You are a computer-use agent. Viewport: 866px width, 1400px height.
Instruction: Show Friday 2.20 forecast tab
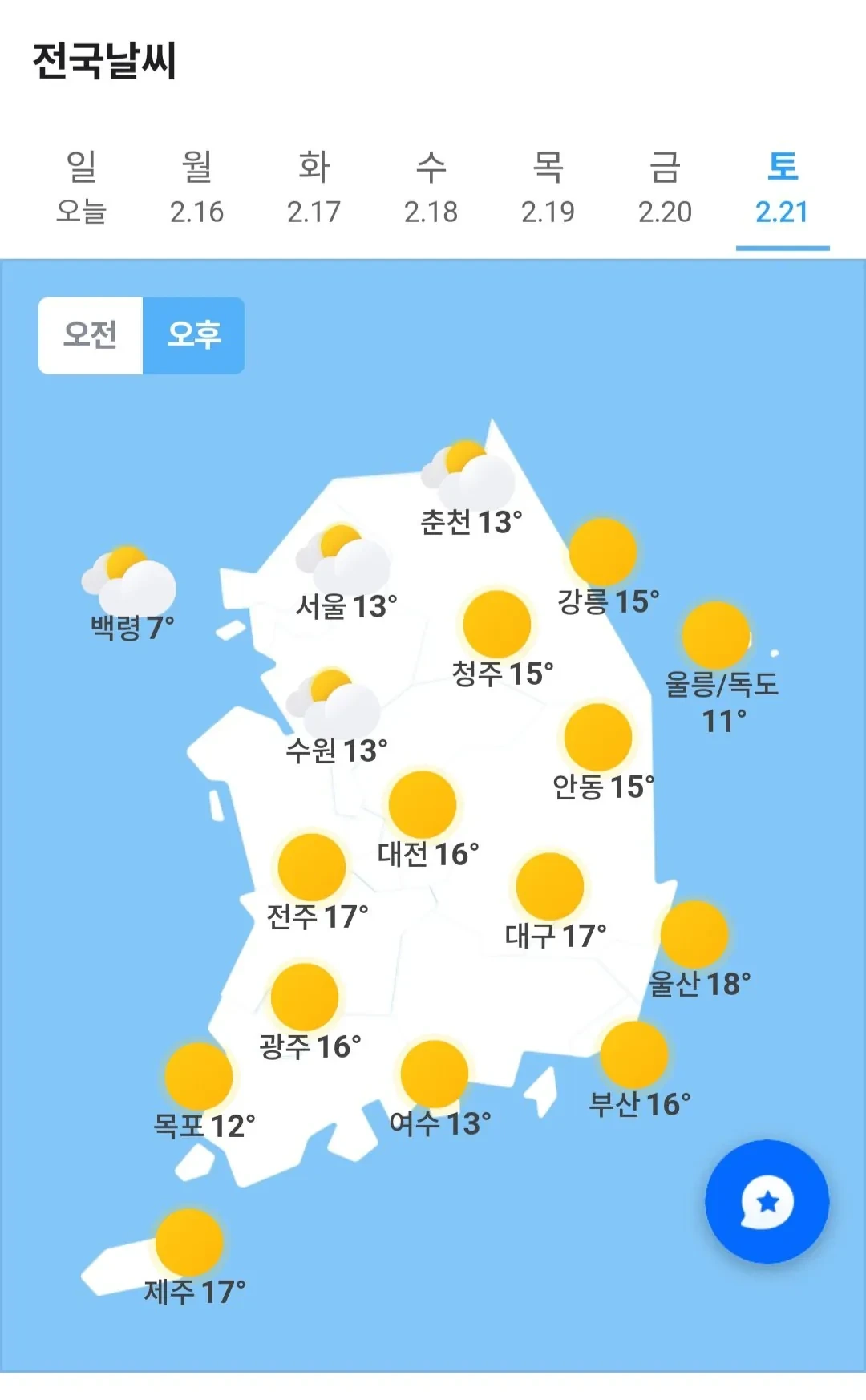pos(665,188)
